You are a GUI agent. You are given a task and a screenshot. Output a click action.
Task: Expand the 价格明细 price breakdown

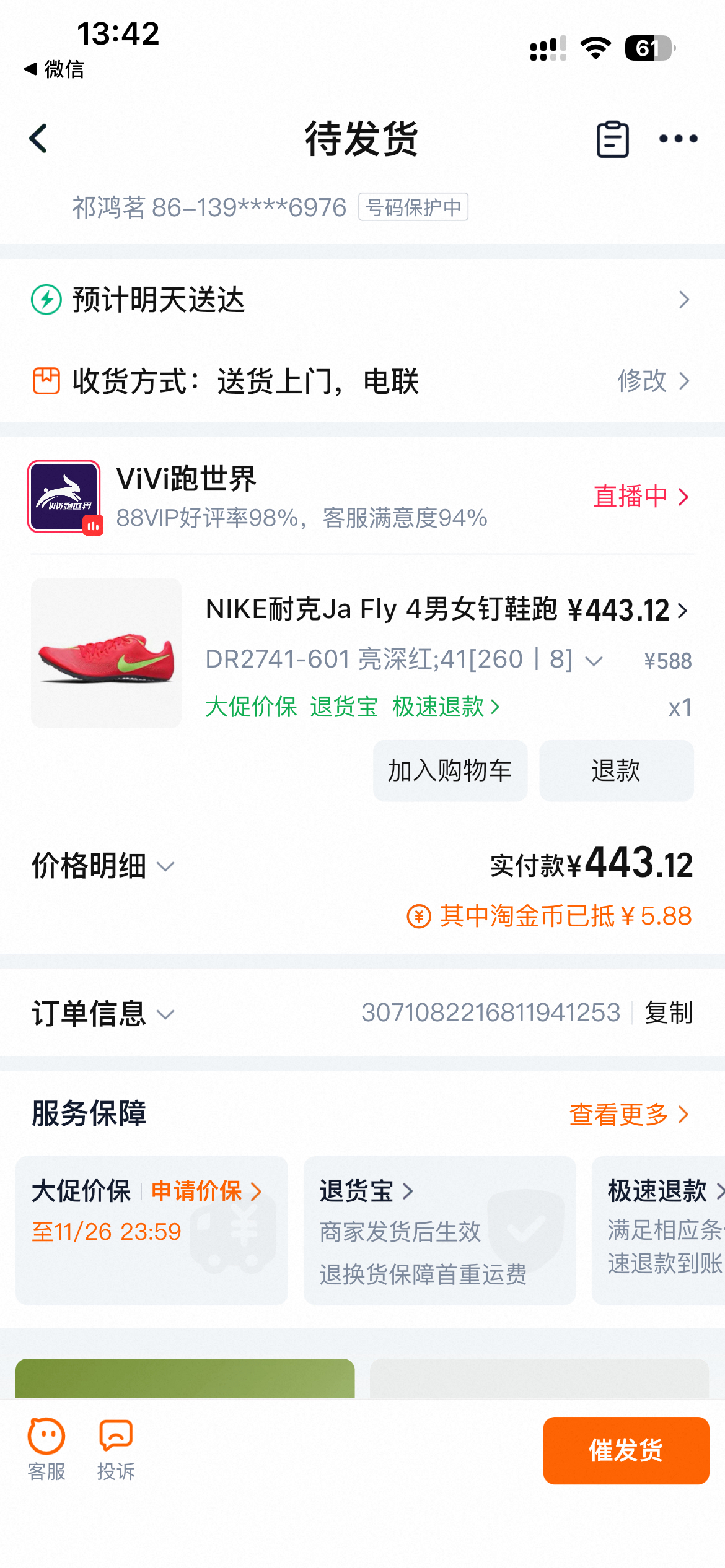pyautogui.click(x=103, y=866)
